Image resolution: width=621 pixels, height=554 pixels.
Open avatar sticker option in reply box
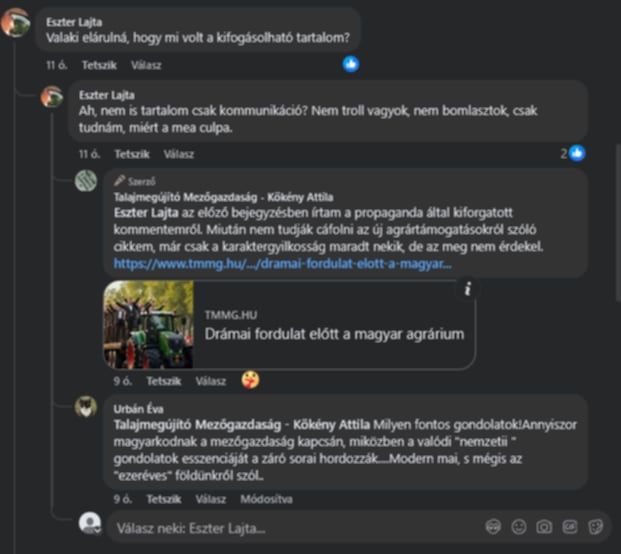492,526
